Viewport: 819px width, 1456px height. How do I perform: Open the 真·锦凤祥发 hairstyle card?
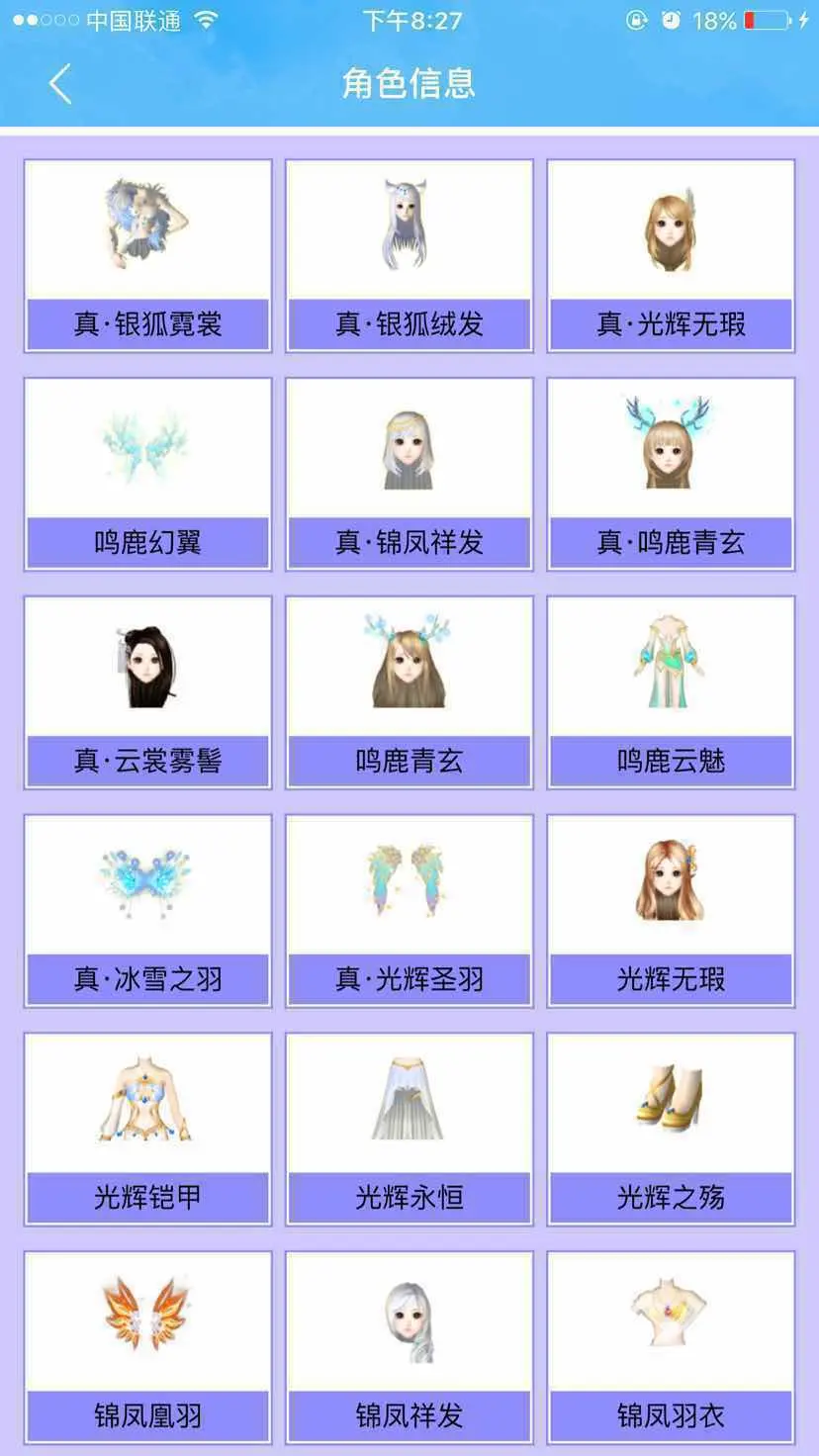point(409,474)
